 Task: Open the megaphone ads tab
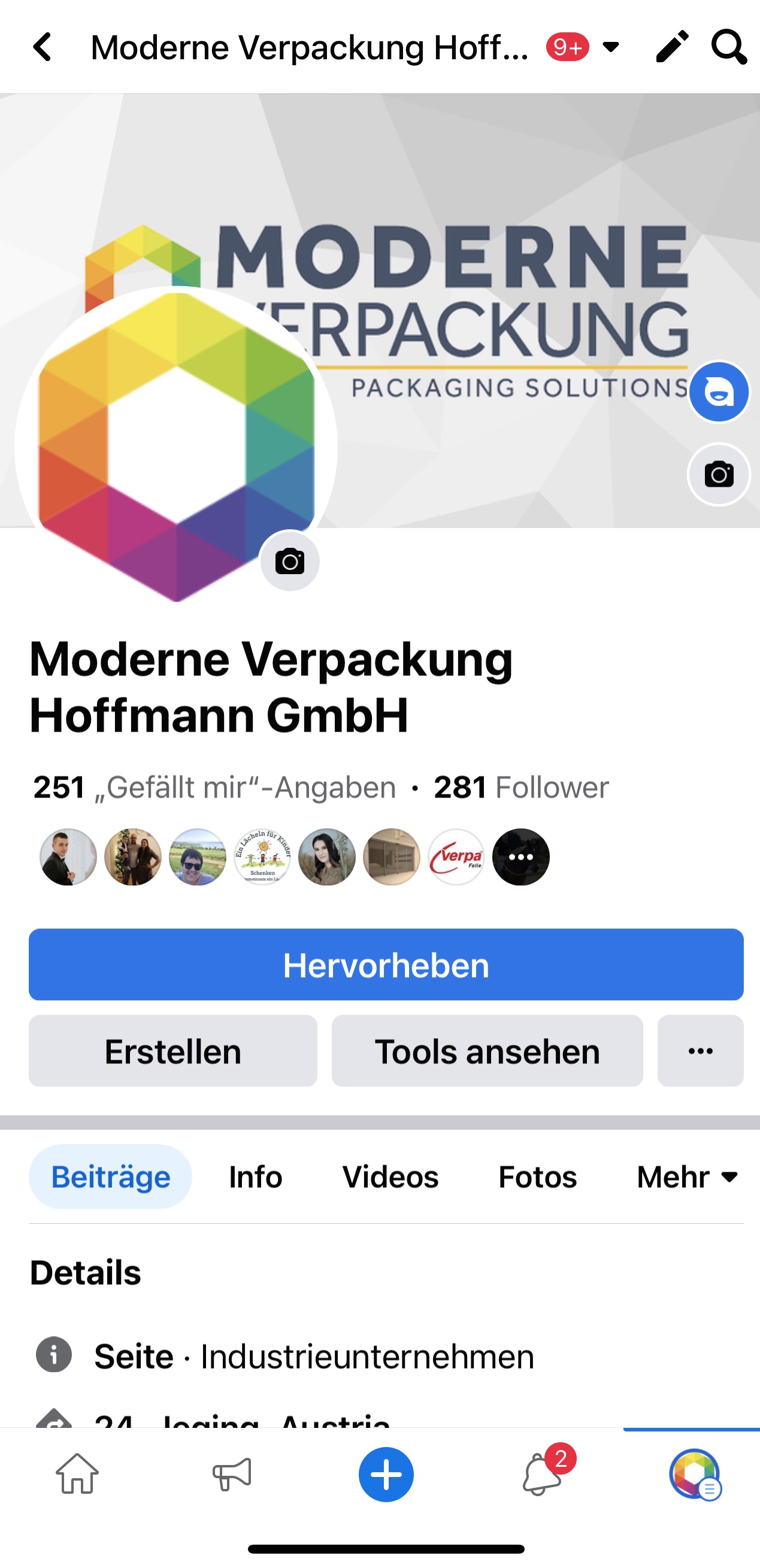point(232,1474)
